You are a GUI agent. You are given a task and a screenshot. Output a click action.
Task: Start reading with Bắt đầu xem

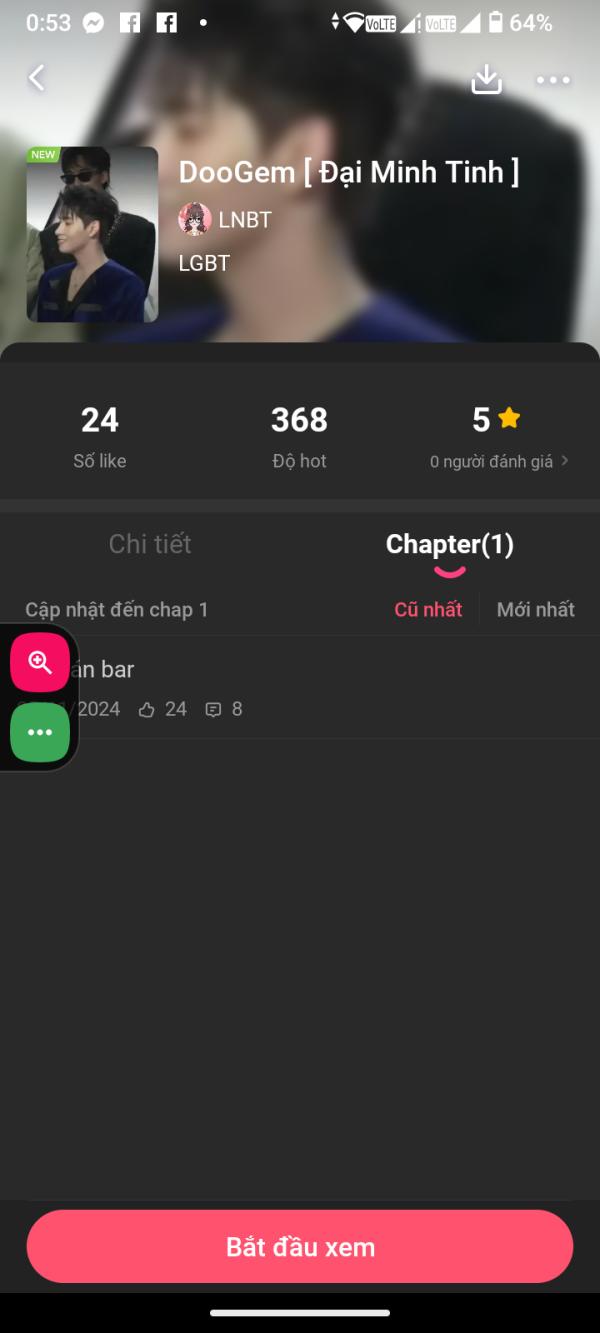coord(300,1247)
